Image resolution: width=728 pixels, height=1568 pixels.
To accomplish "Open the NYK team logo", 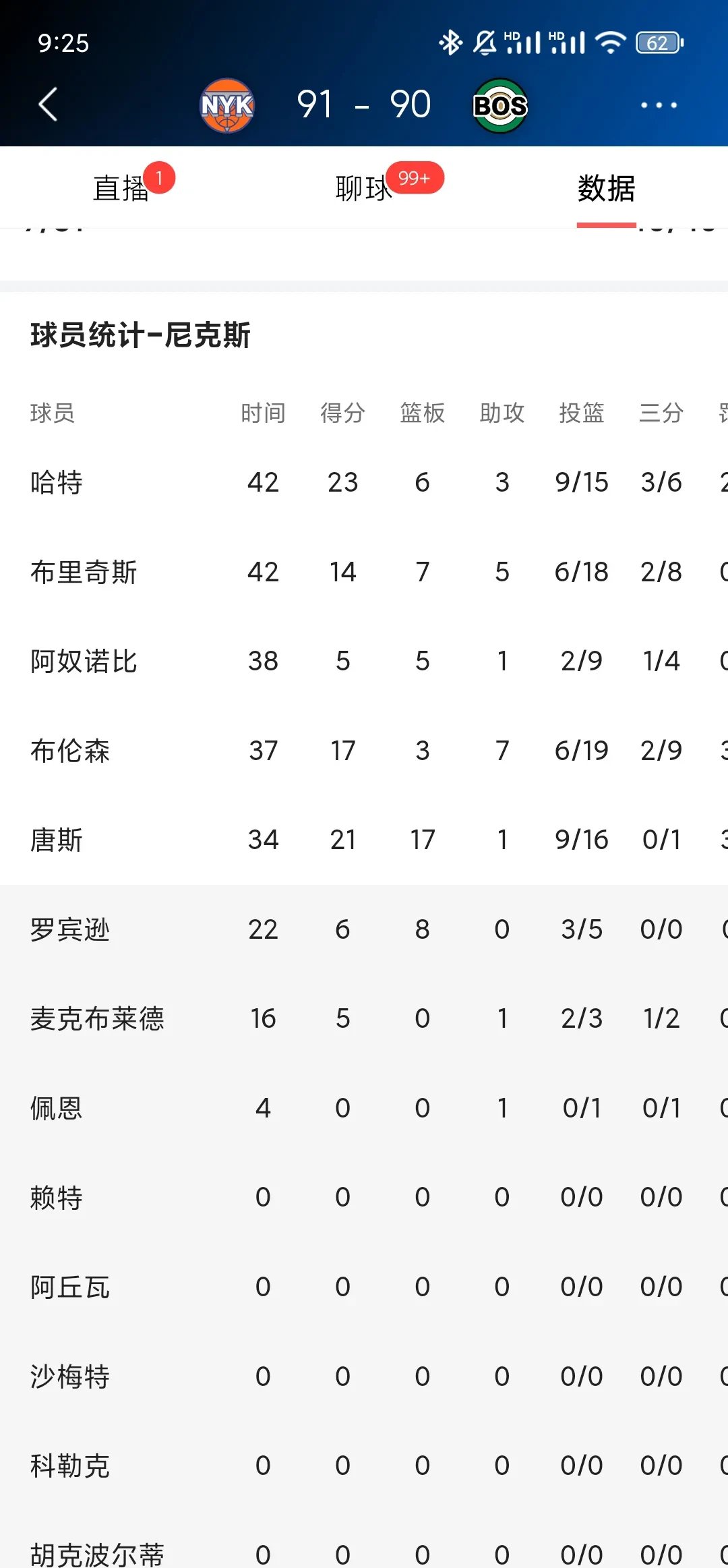I will click(227, 105).
